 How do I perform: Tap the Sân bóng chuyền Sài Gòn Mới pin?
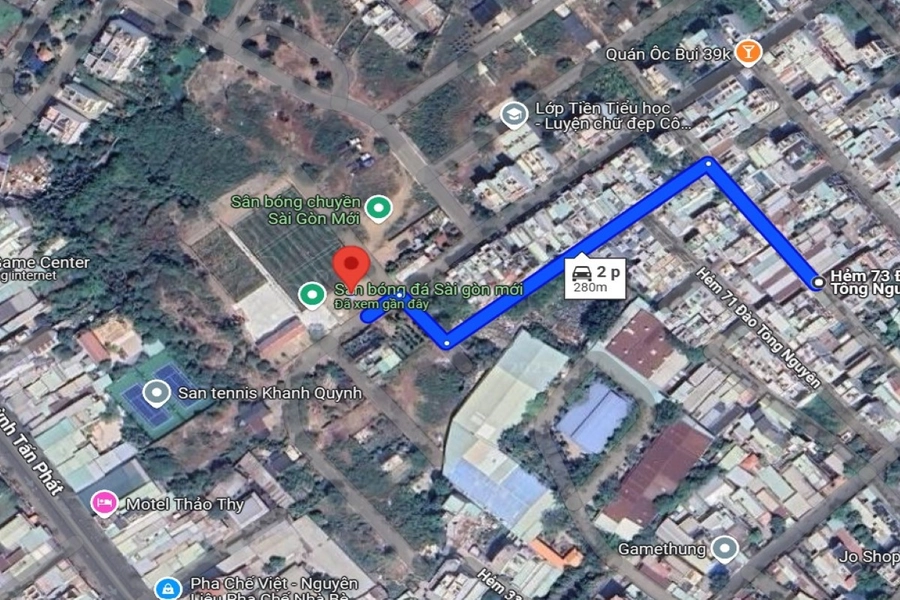(377, 208)
